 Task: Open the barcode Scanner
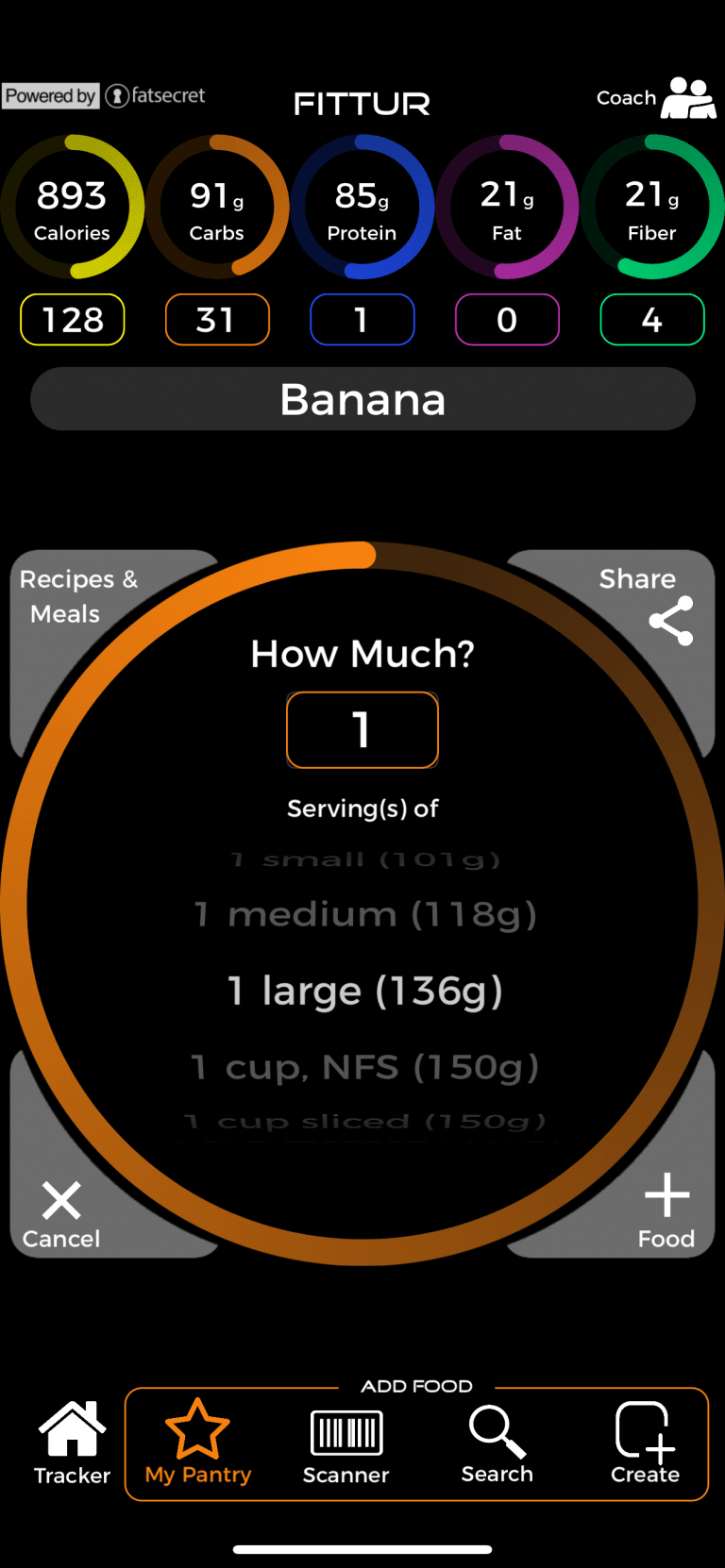click(x=346, y=1446)
